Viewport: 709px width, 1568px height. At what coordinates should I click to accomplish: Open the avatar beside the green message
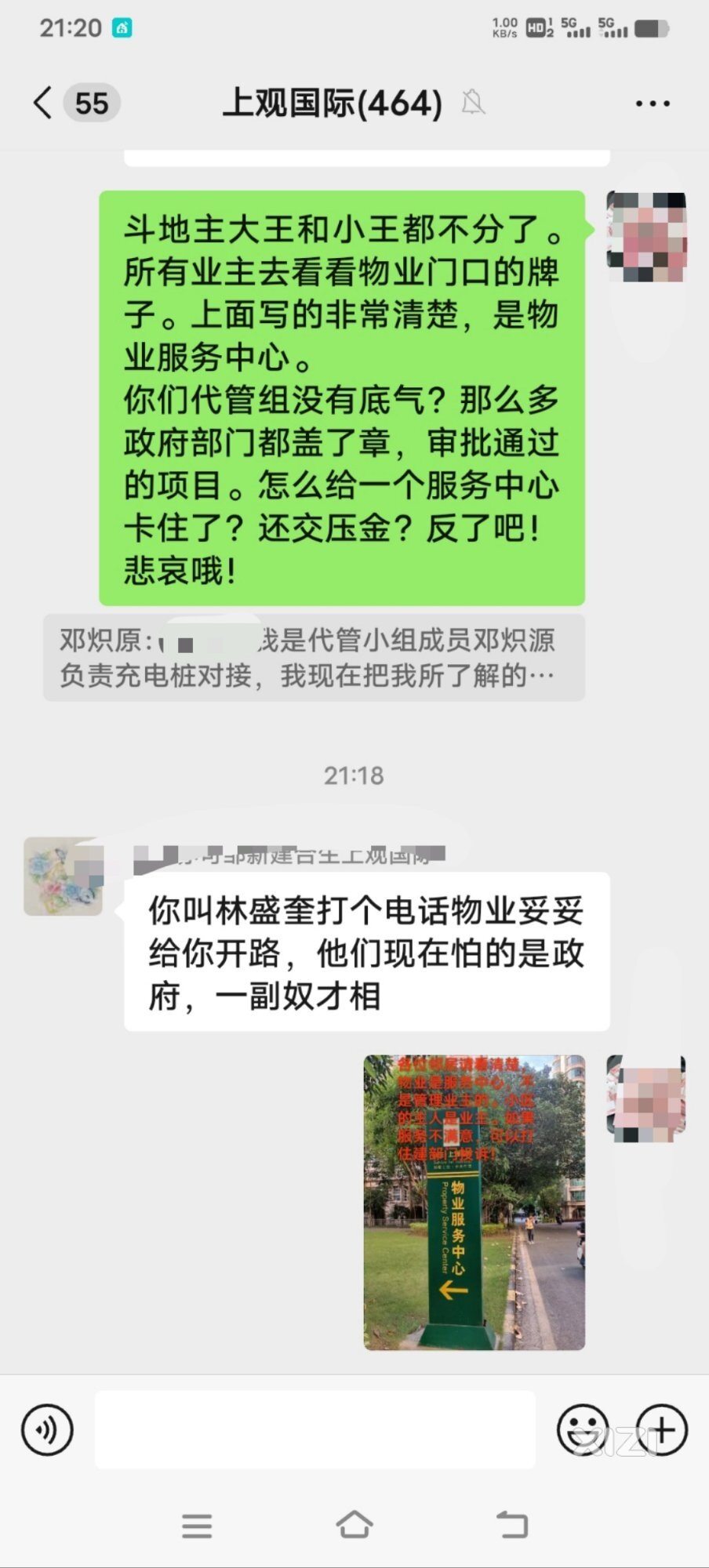coord(646,237)
